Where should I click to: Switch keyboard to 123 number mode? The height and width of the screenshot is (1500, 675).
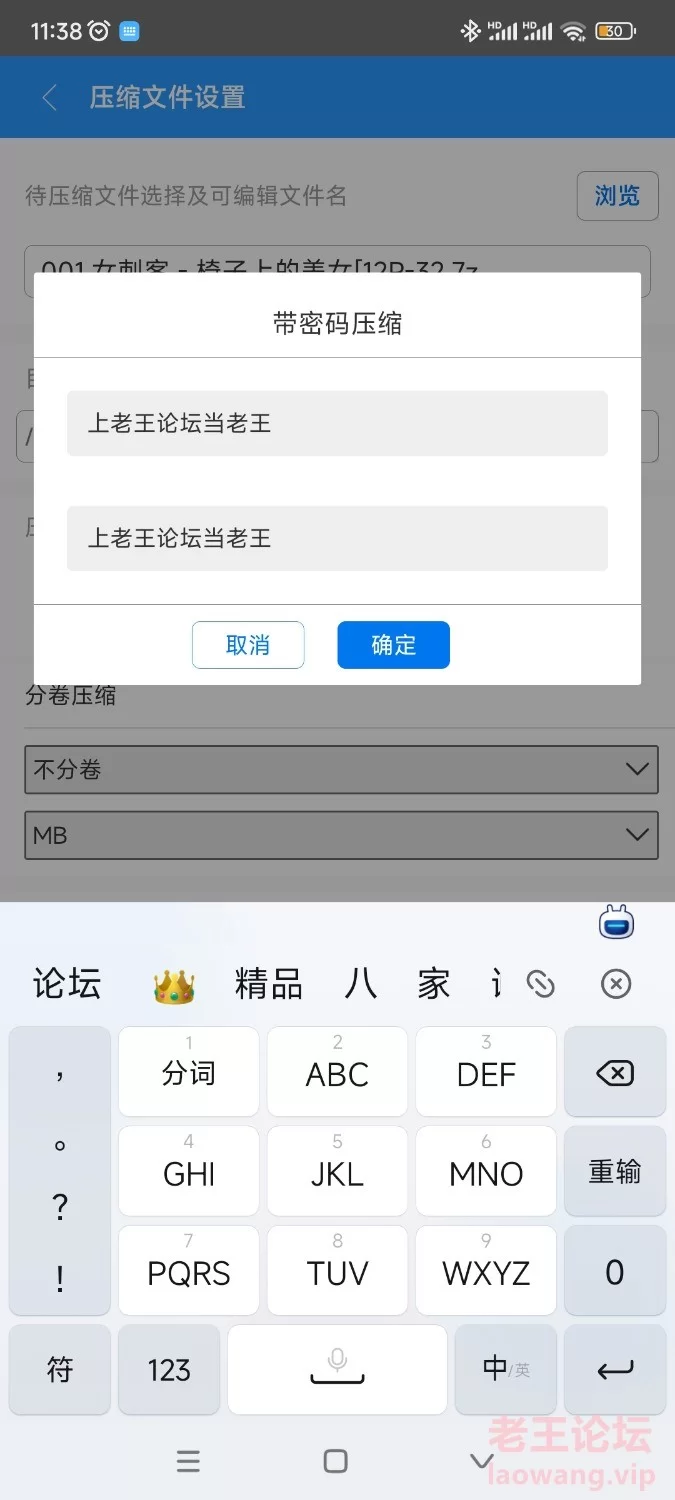click(168, 1370)
